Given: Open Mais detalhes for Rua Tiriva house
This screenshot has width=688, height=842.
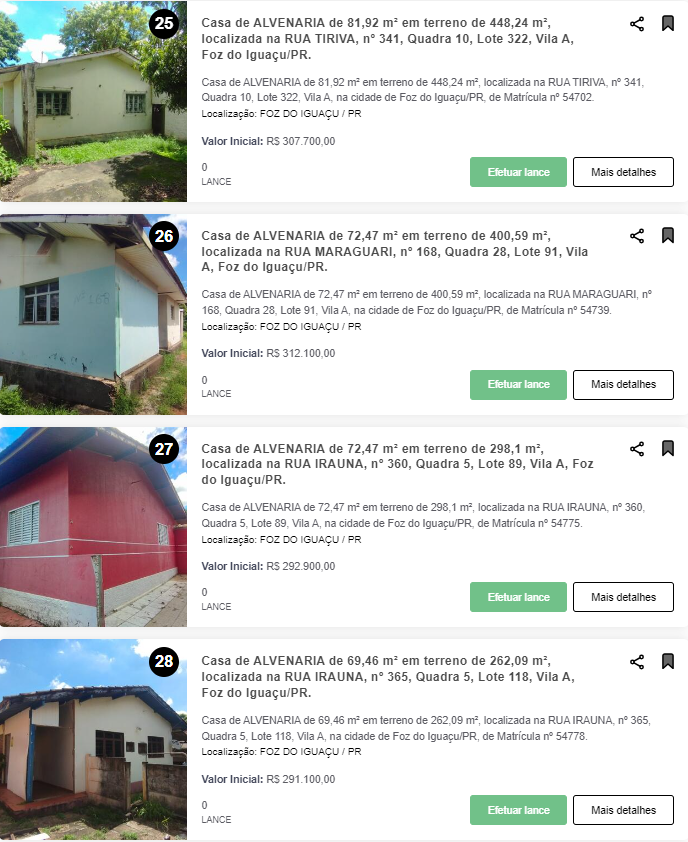Looking at the screenshot, I should 623,172.
